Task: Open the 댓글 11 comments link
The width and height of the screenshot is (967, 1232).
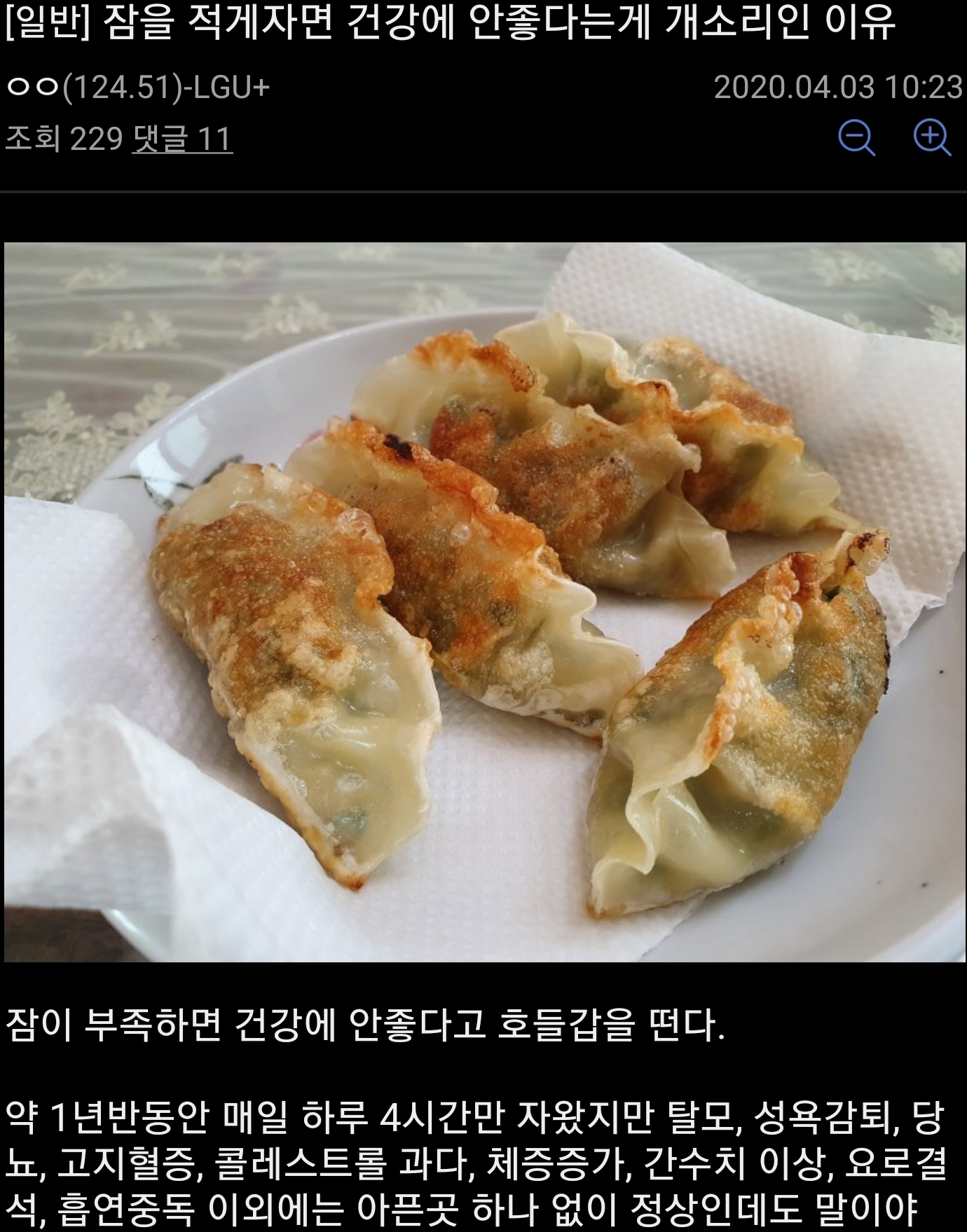Action: (x=182, y=139)
